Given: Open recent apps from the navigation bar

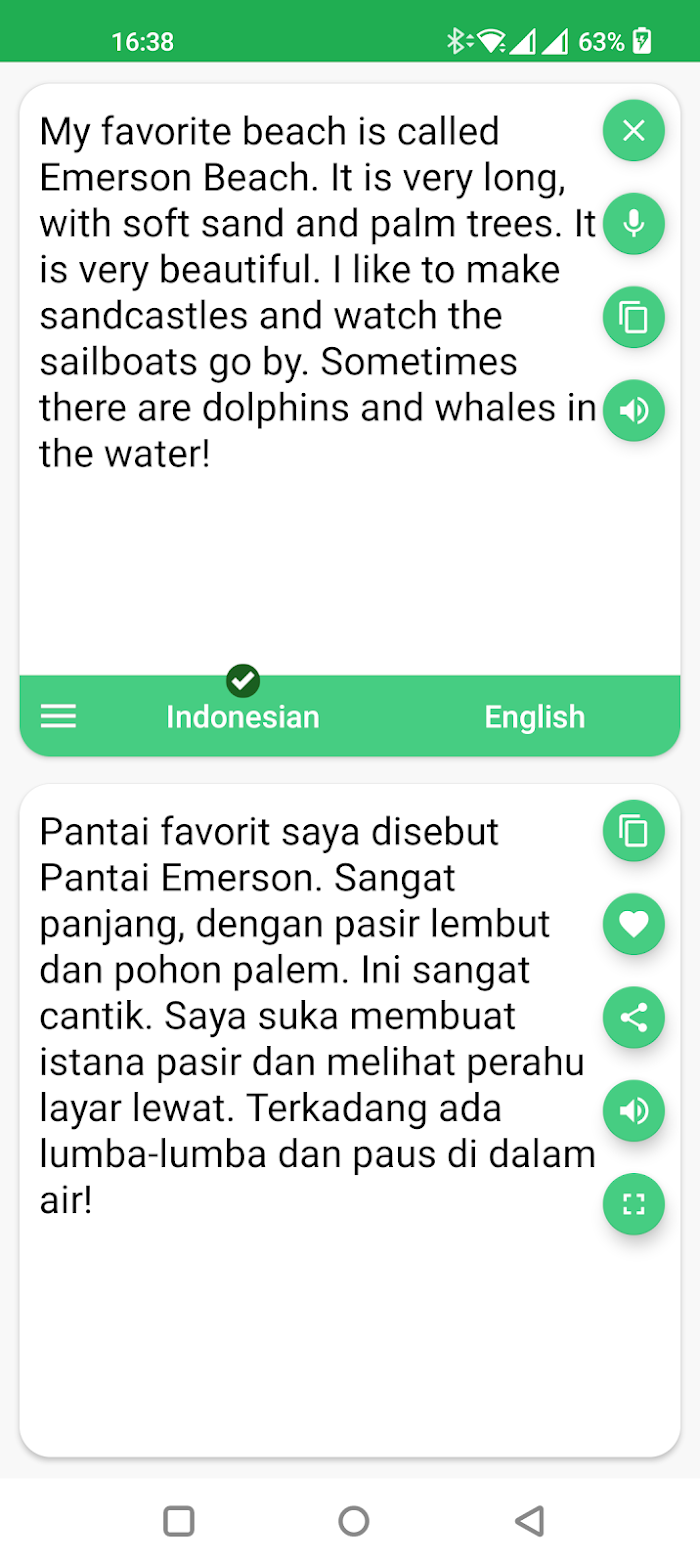Looking at the screenshot, I should click(x=179, y=1521).
